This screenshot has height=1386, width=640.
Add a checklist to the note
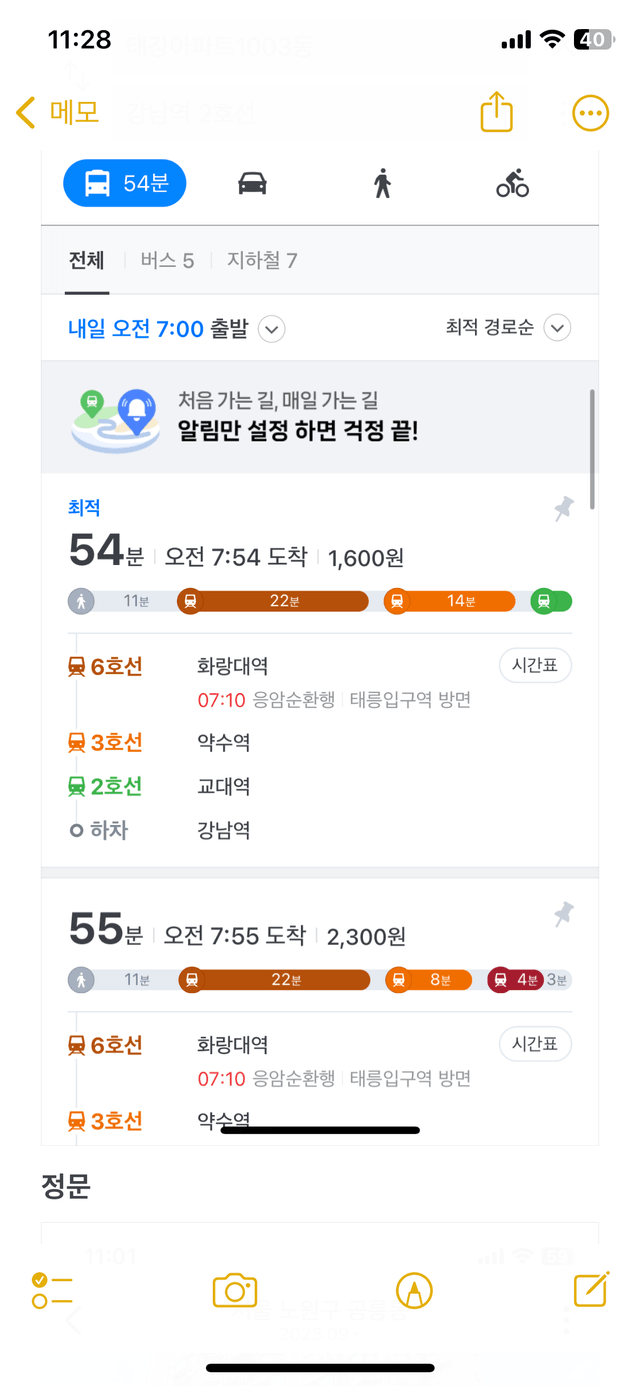[52, 1290]
